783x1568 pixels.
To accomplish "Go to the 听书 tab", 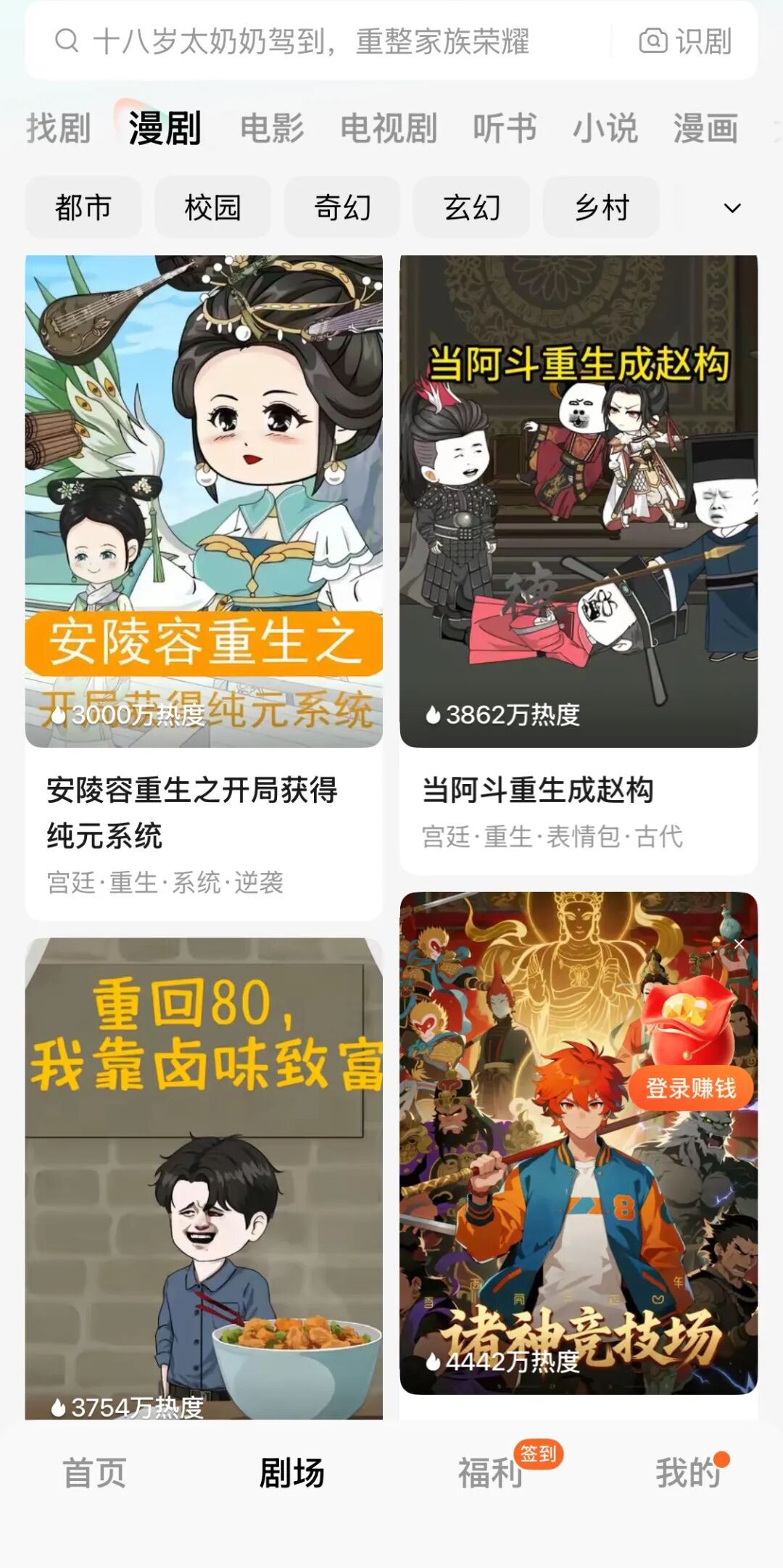I will [505, 129].
